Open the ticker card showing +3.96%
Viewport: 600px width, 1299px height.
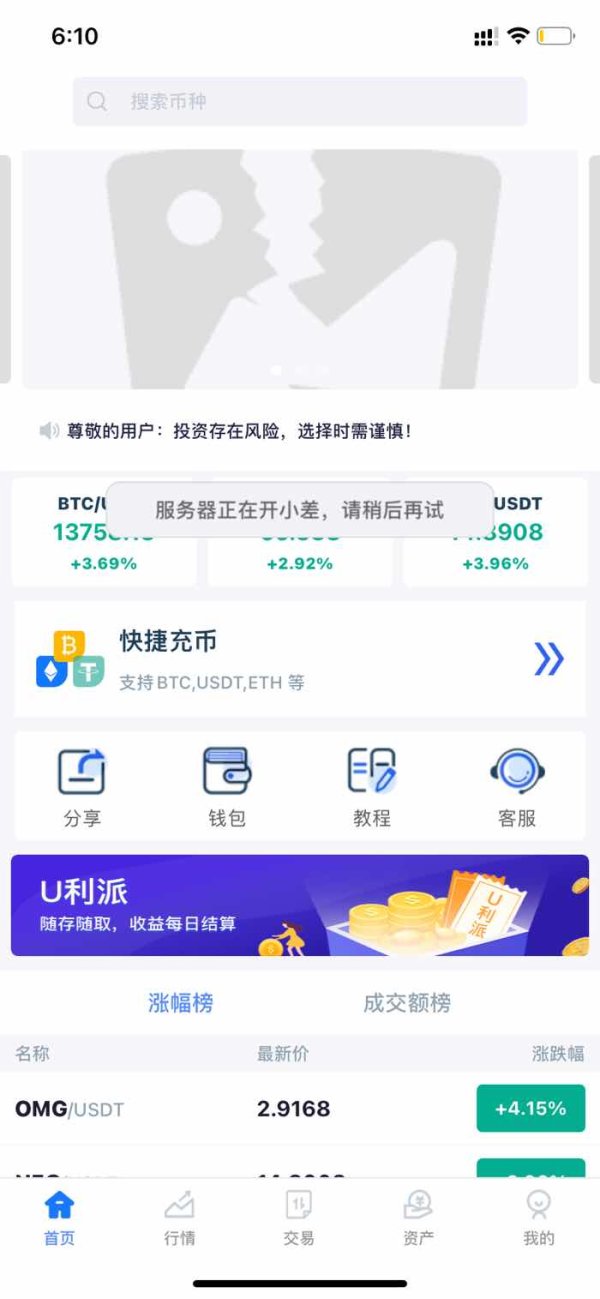click(x=495, y=532)
